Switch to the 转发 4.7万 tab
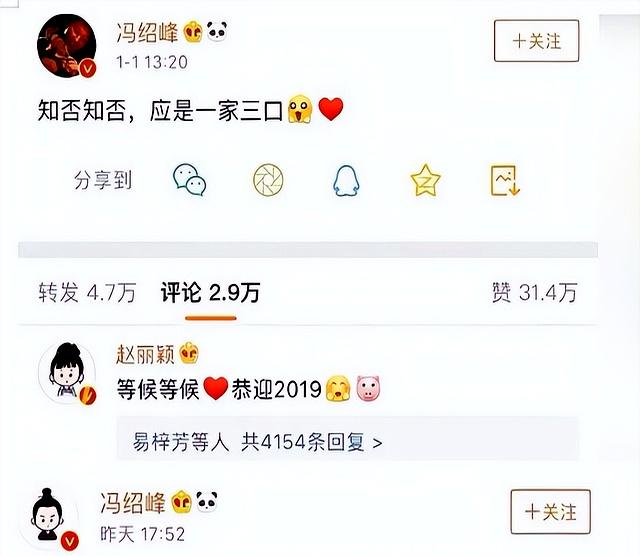The width and height of the screenshot is (640, 556). click(x=87, y=293)
